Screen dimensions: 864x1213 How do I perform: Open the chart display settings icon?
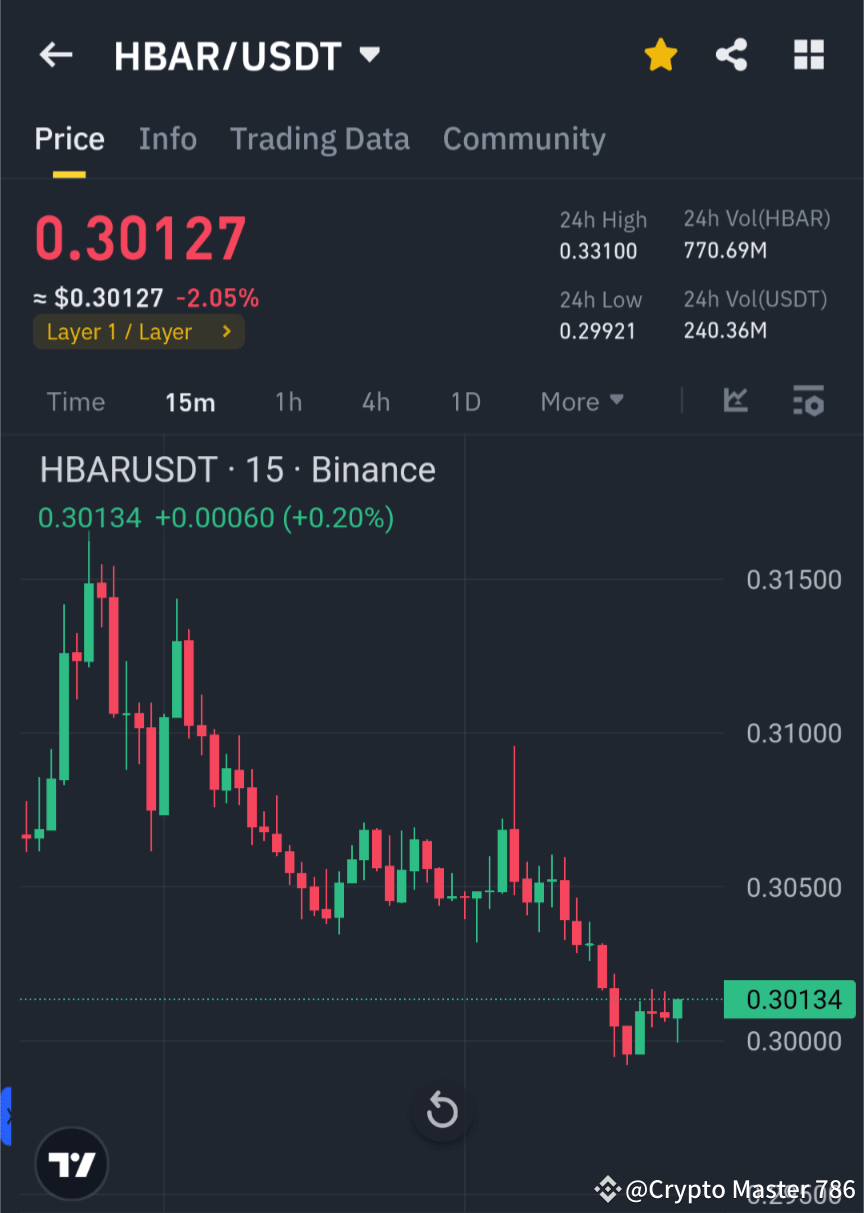(x=808, y=401)
